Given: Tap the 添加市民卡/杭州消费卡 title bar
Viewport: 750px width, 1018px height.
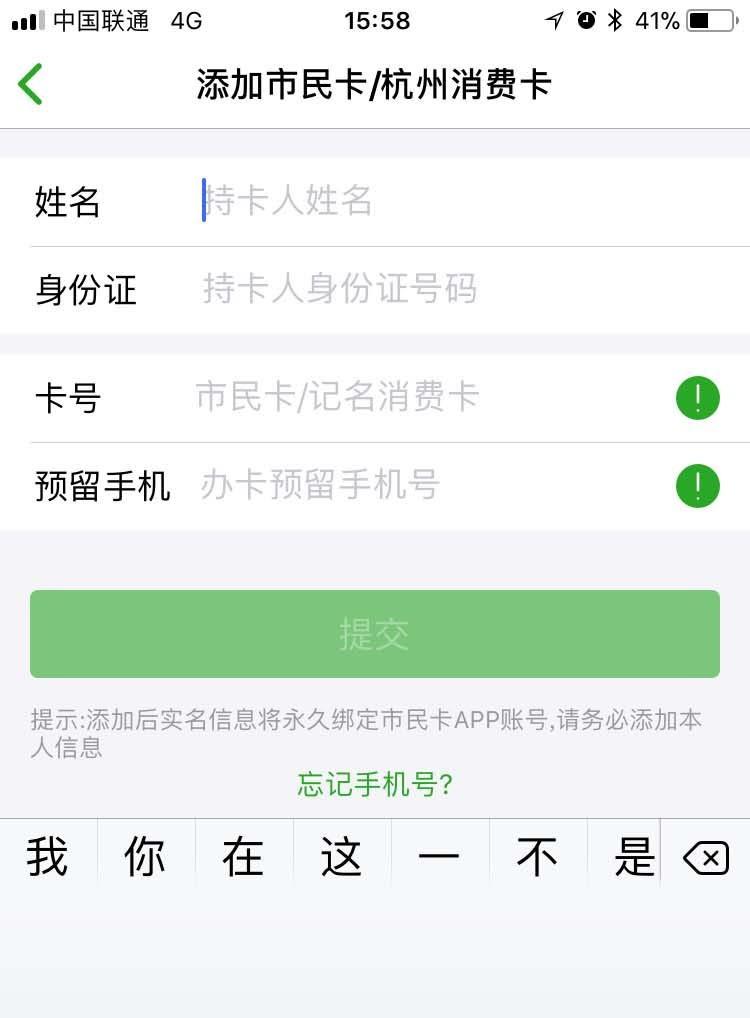Looking at the screenshot, I should click(375, 84).
